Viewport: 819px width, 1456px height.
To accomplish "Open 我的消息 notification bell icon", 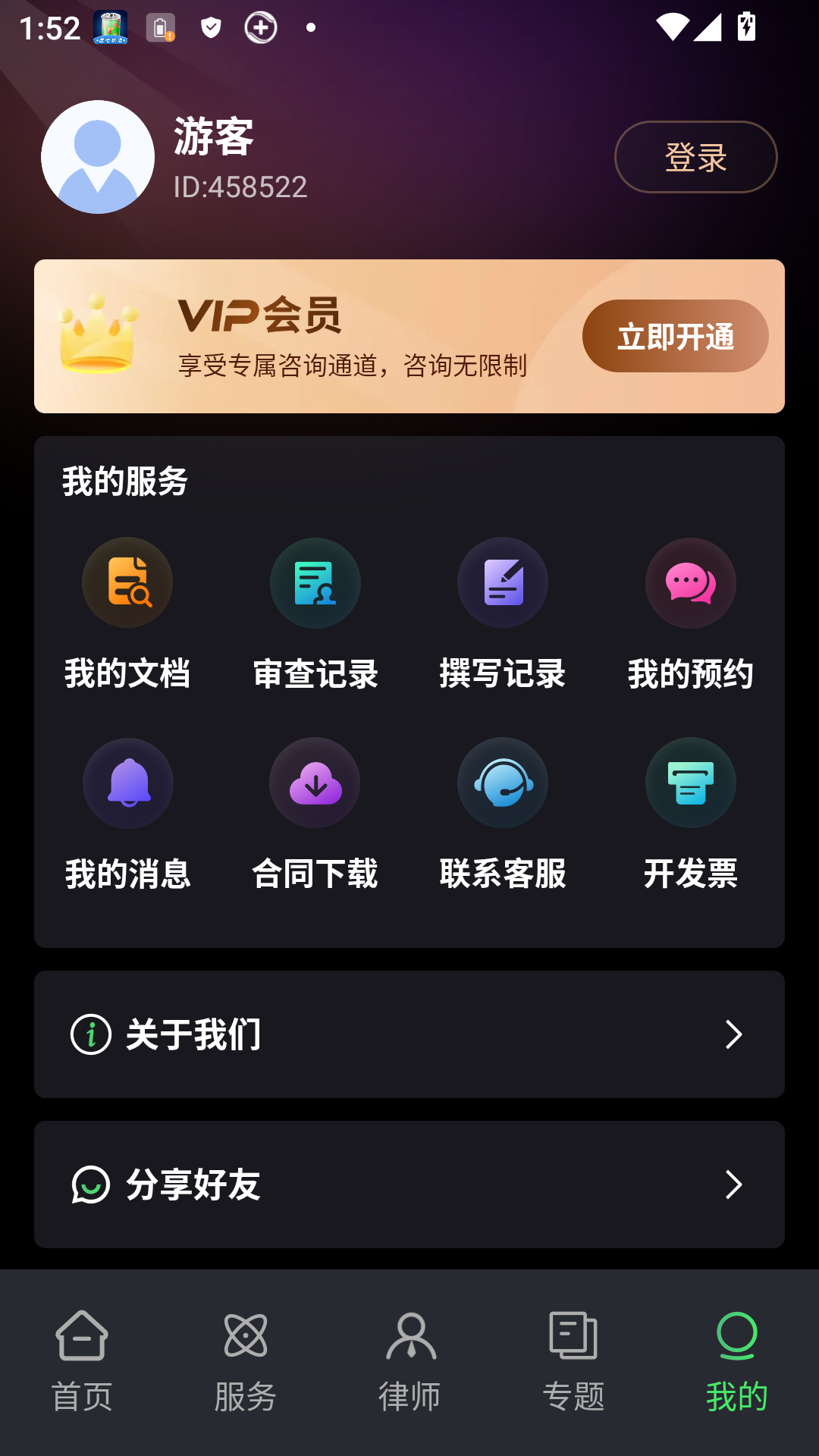I will (127, 783).
